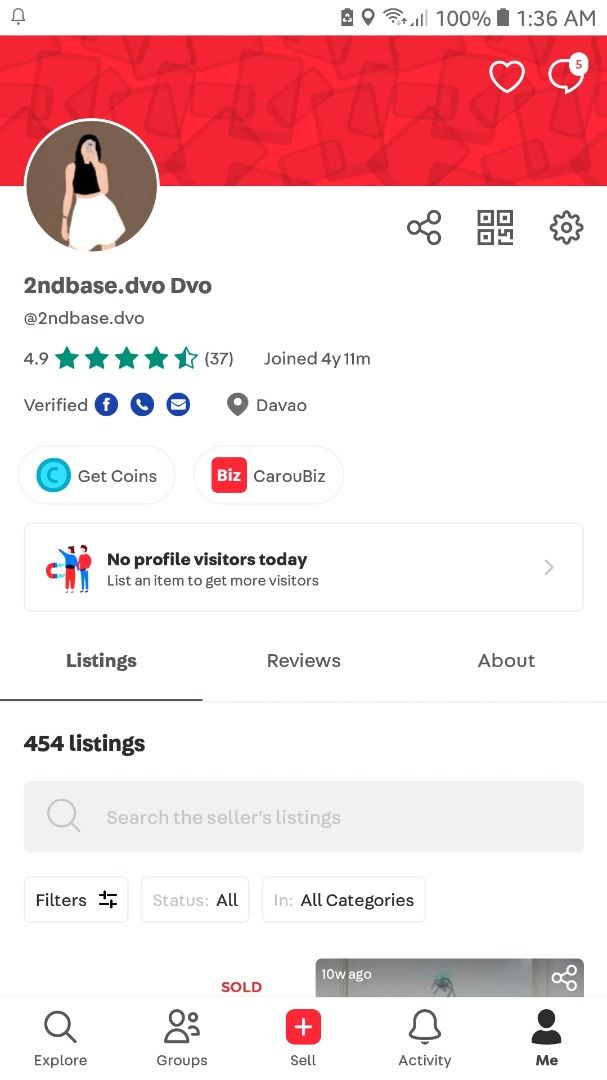607x1080 pixels.
Task: Tap the Get Coins chip
Action: [97, 475]
